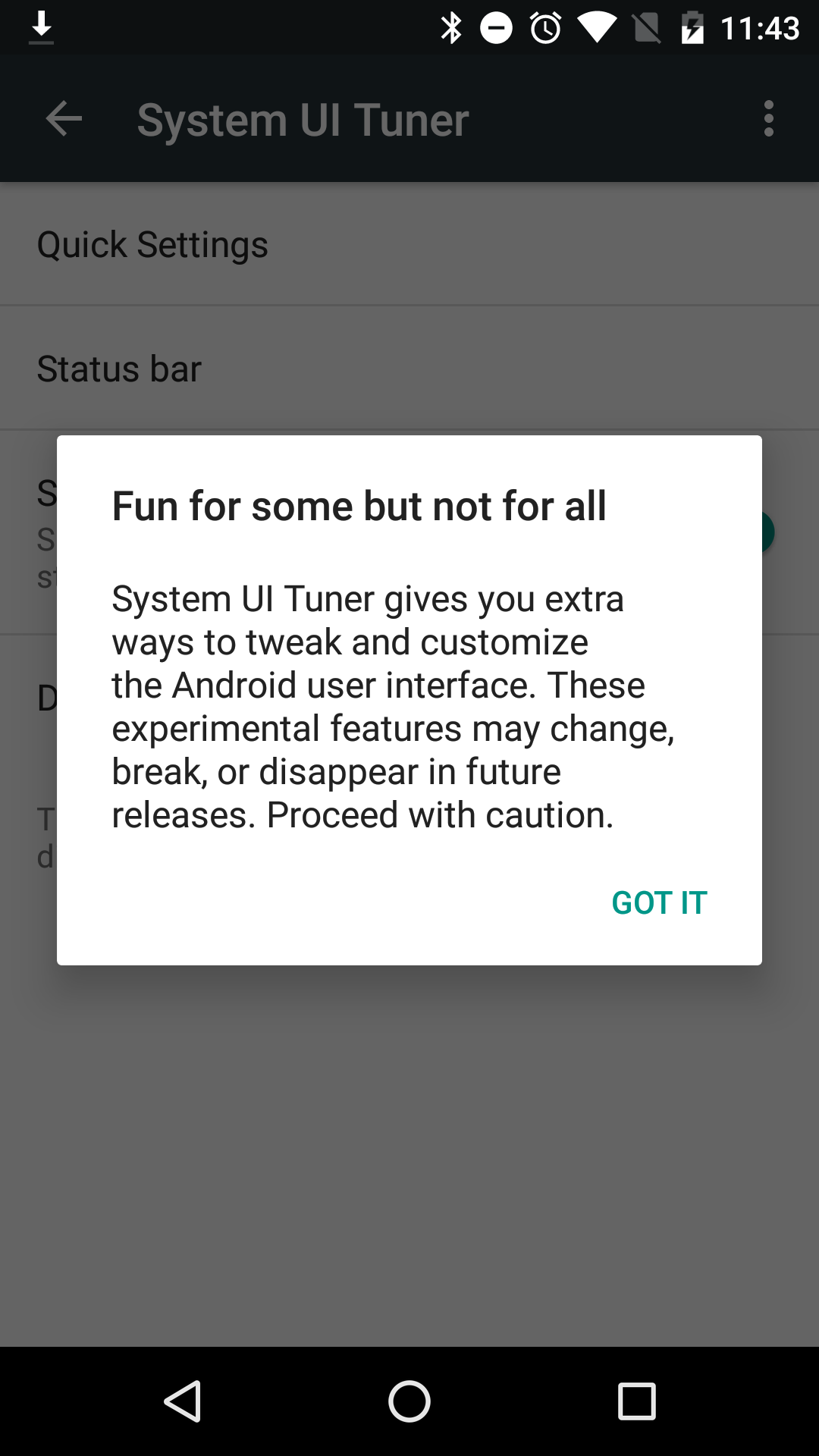The image size is (819, 1456).
Task: Open the overflow menu
Action: click(768, 119)
